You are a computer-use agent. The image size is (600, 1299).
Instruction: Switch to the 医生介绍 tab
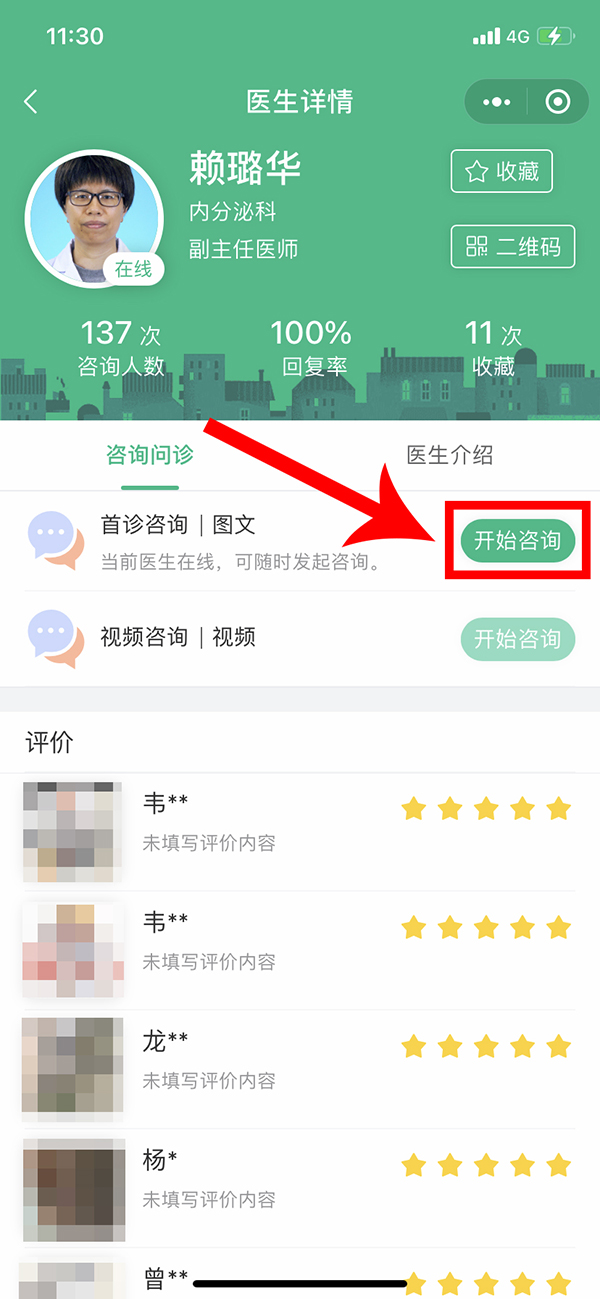coord(450,456)
